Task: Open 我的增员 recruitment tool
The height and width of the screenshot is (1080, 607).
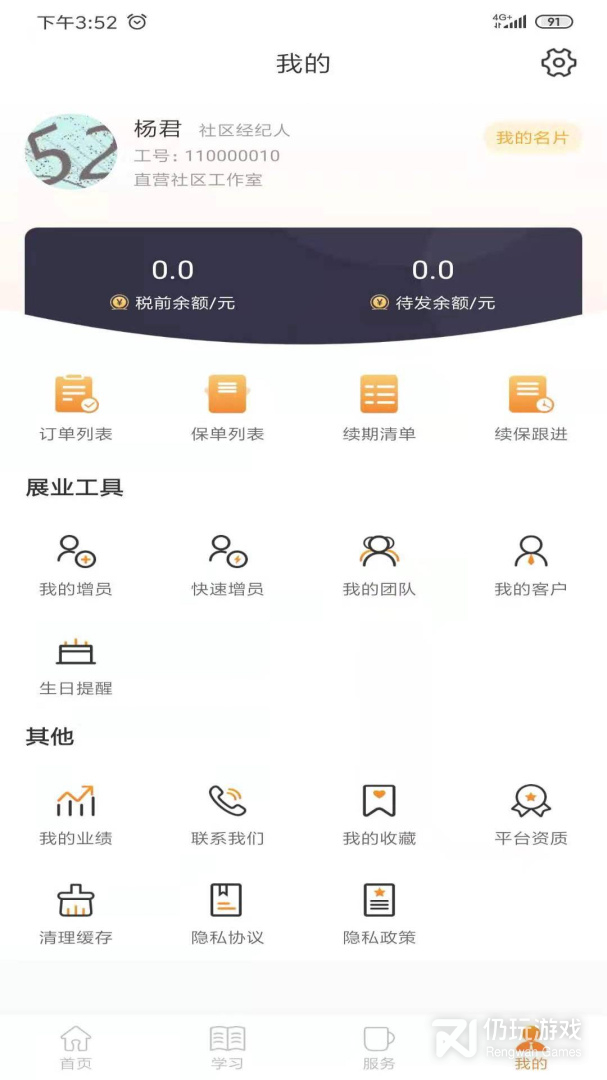Action: pyautogui.click(x=76, y=563)
